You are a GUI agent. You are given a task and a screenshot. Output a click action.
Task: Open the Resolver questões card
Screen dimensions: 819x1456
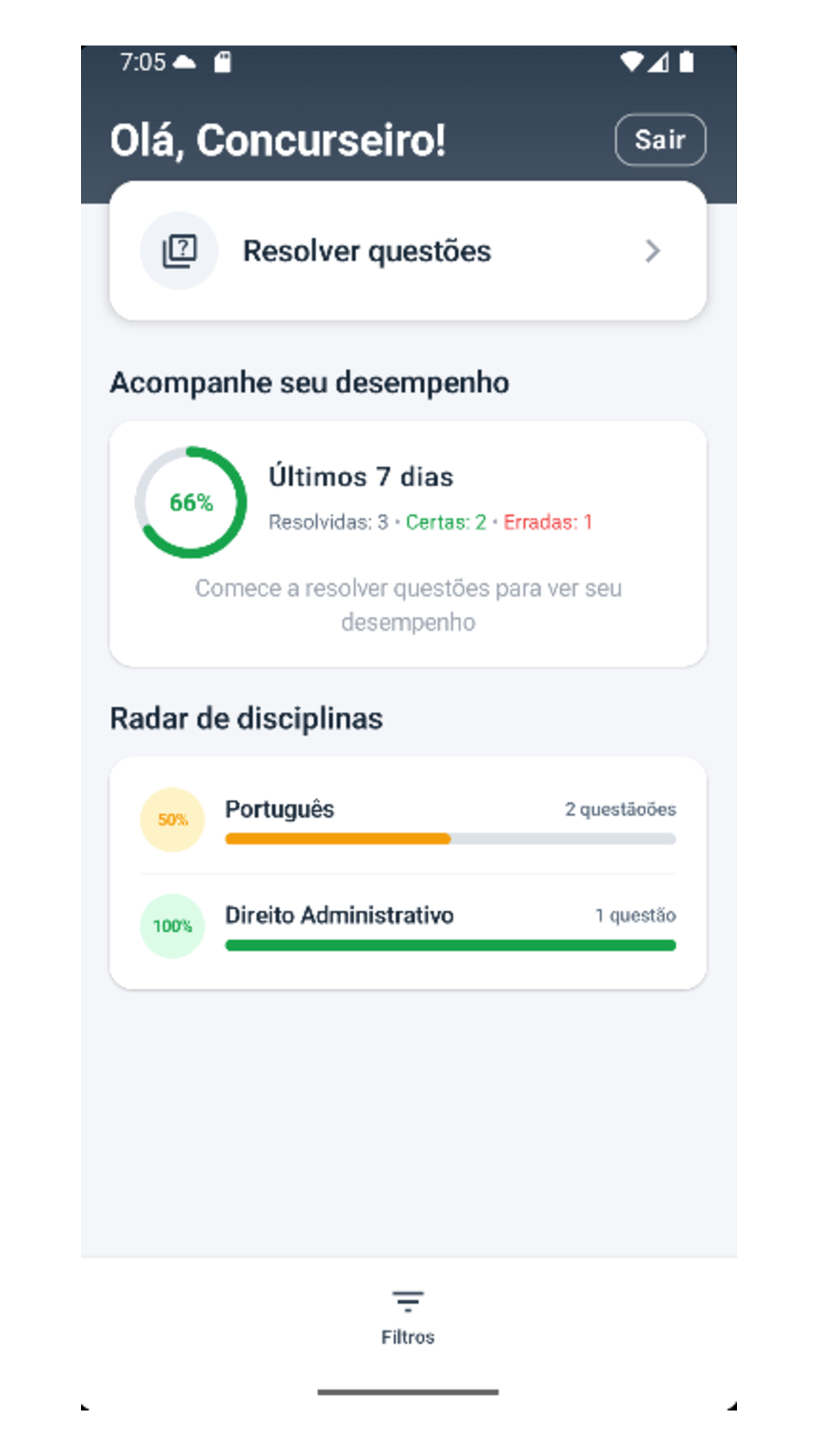pos(408,251)
